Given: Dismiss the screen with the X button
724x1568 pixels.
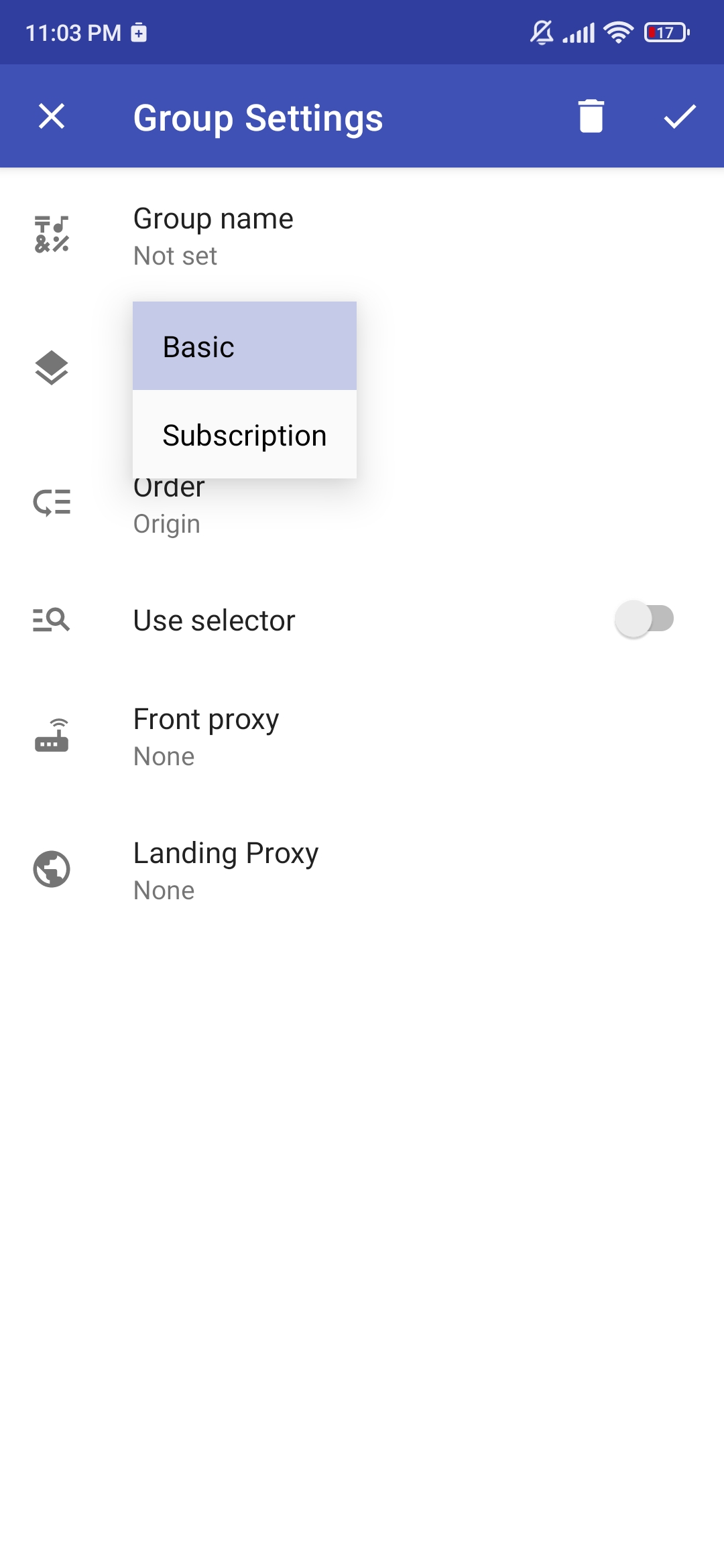Looking at the screenshot, I should (51, 116).
